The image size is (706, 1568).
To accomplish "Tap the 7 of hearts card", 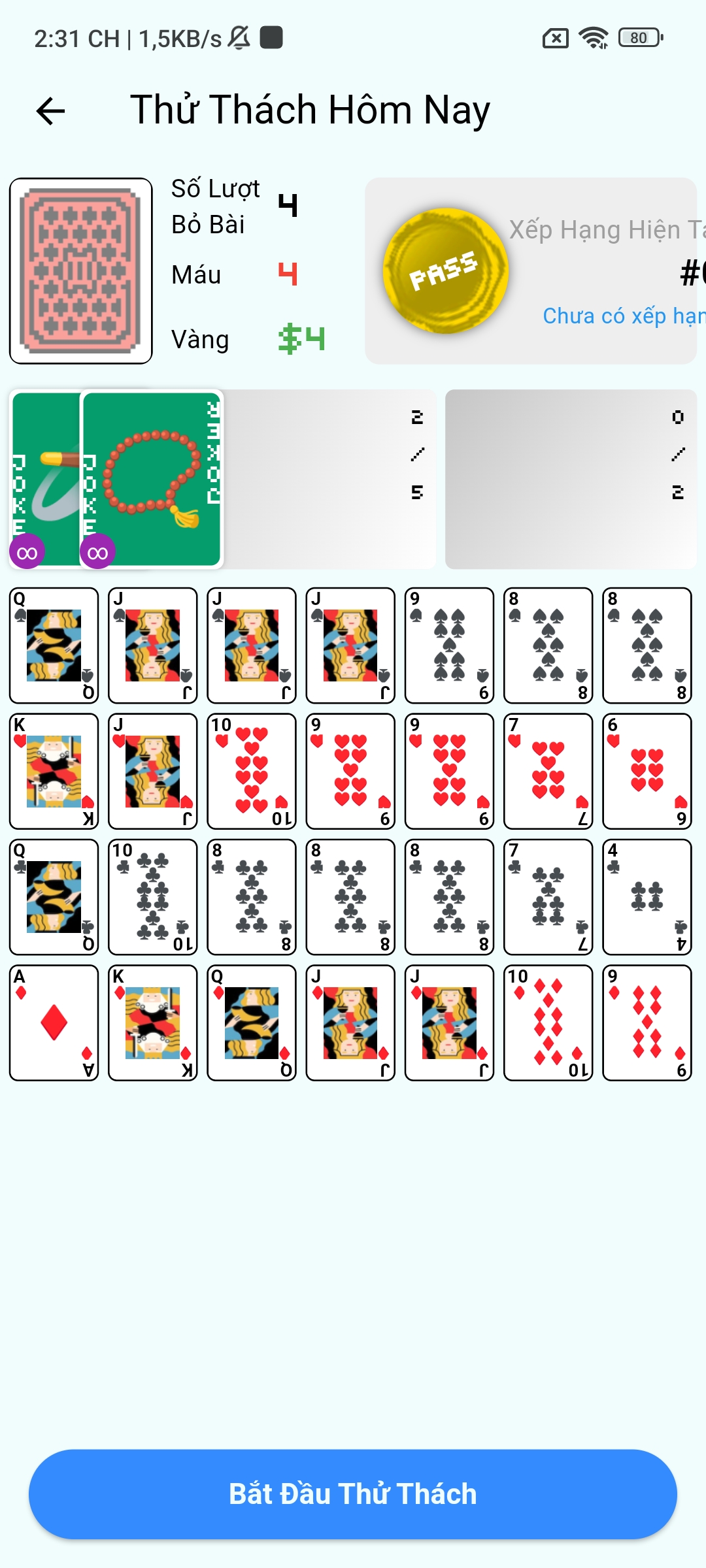I will coord(548,771).
